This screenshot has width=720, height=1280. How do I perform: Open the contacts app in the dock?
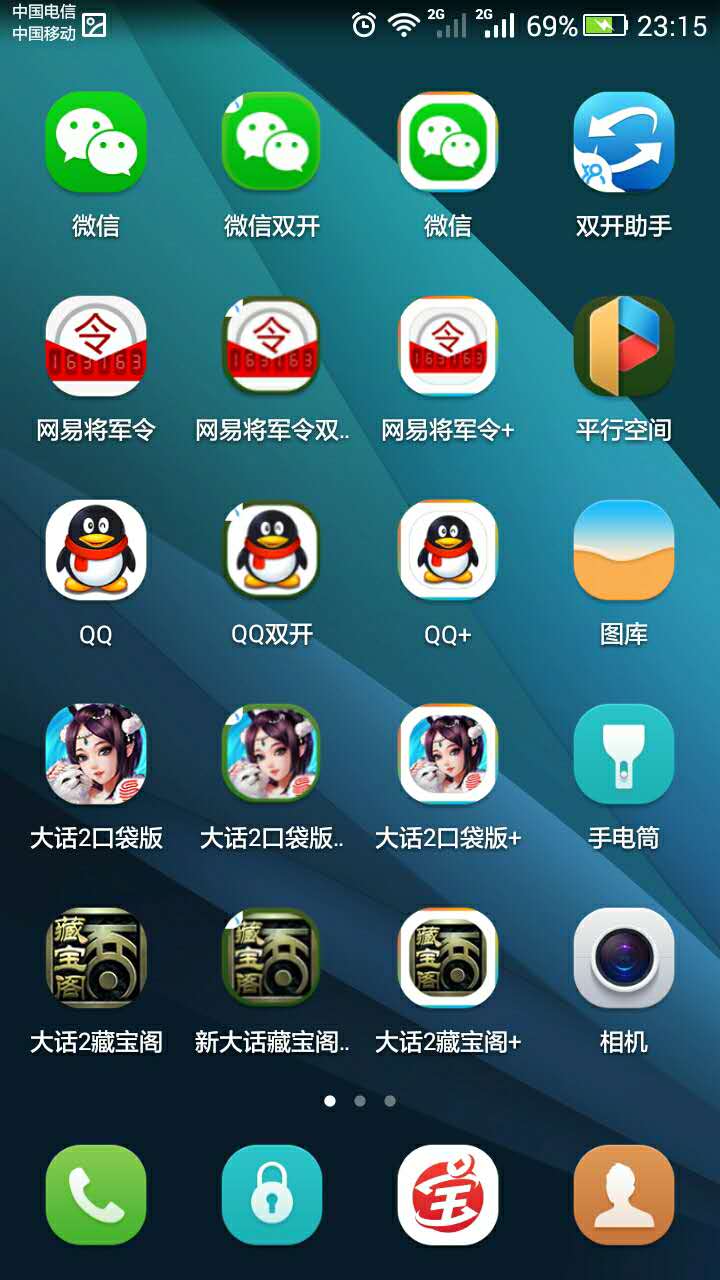[x=623, y=1195]
